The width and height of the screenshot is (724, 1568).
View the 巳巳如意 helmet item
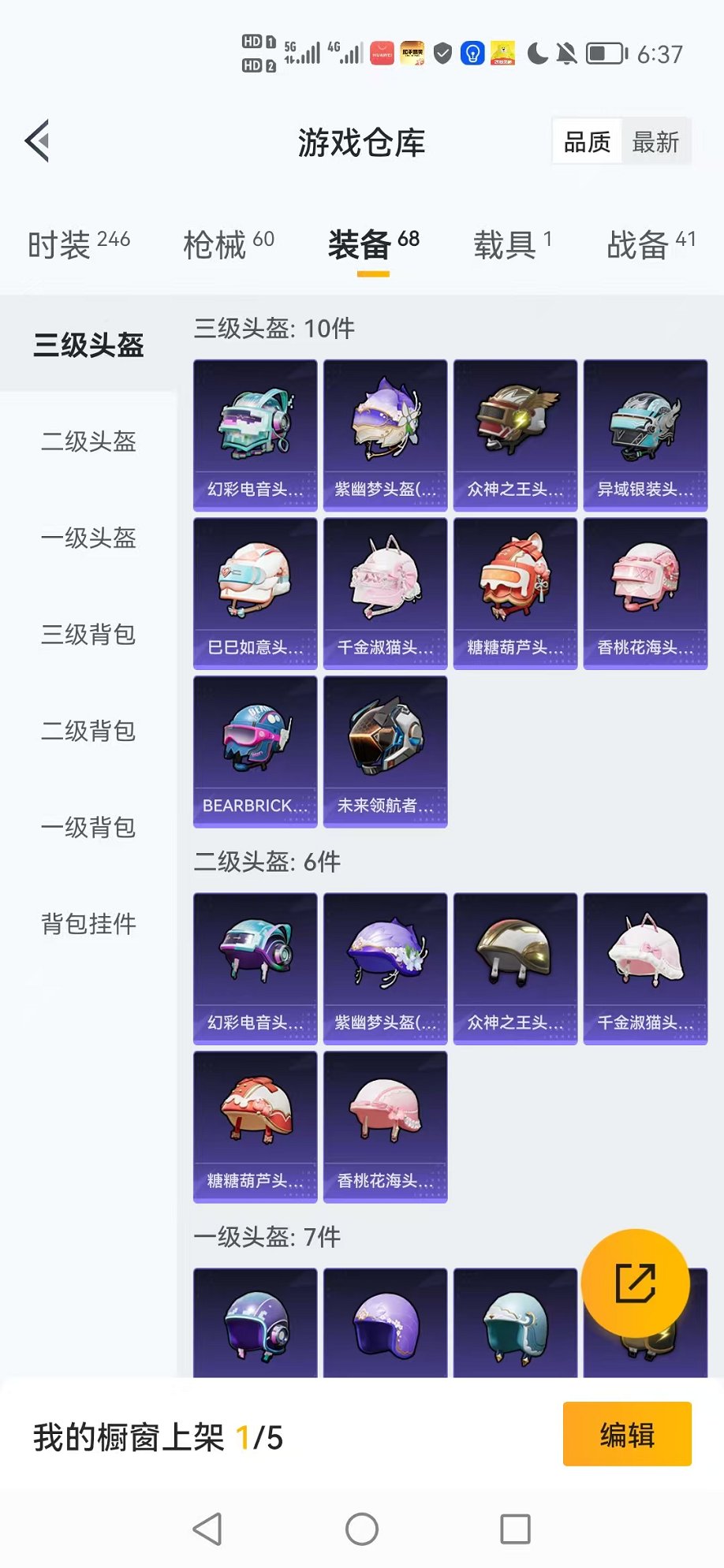(255, 593)
